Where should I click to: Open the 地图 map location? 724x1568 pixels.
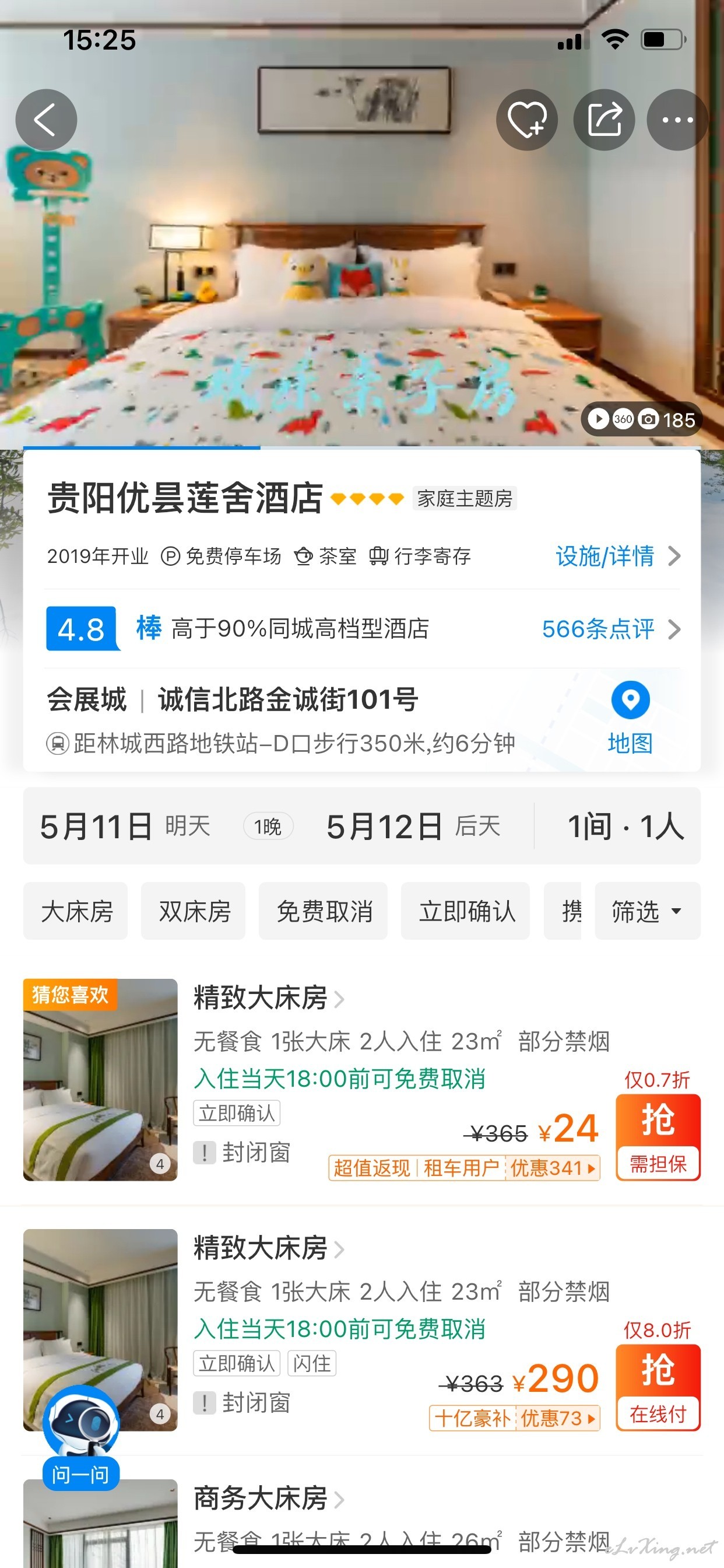(630, 719)
